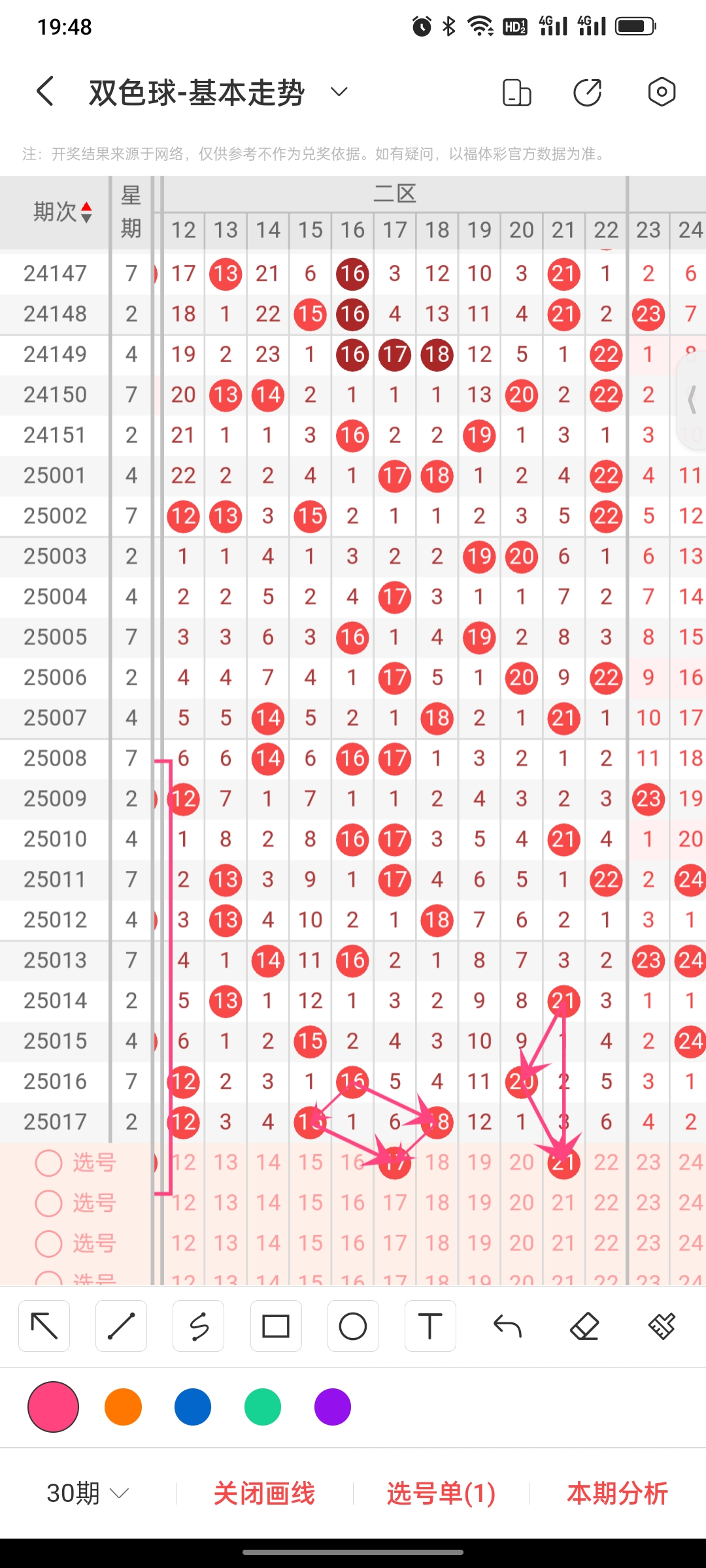Open the hexagon settings icon

click(662, 92)
